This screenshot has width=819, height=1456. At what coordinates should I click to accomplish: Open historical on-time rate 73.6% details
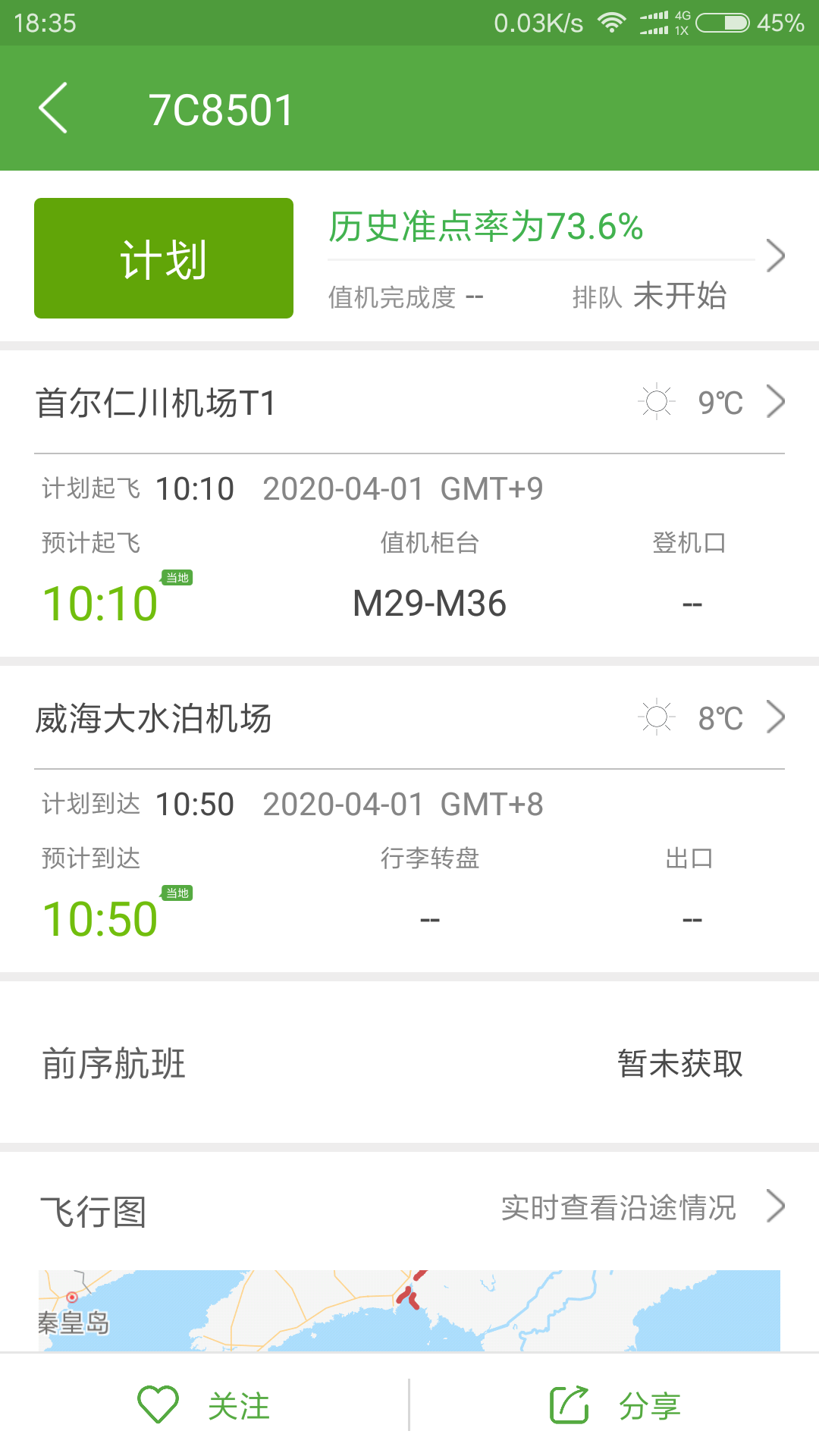[486, 226]
